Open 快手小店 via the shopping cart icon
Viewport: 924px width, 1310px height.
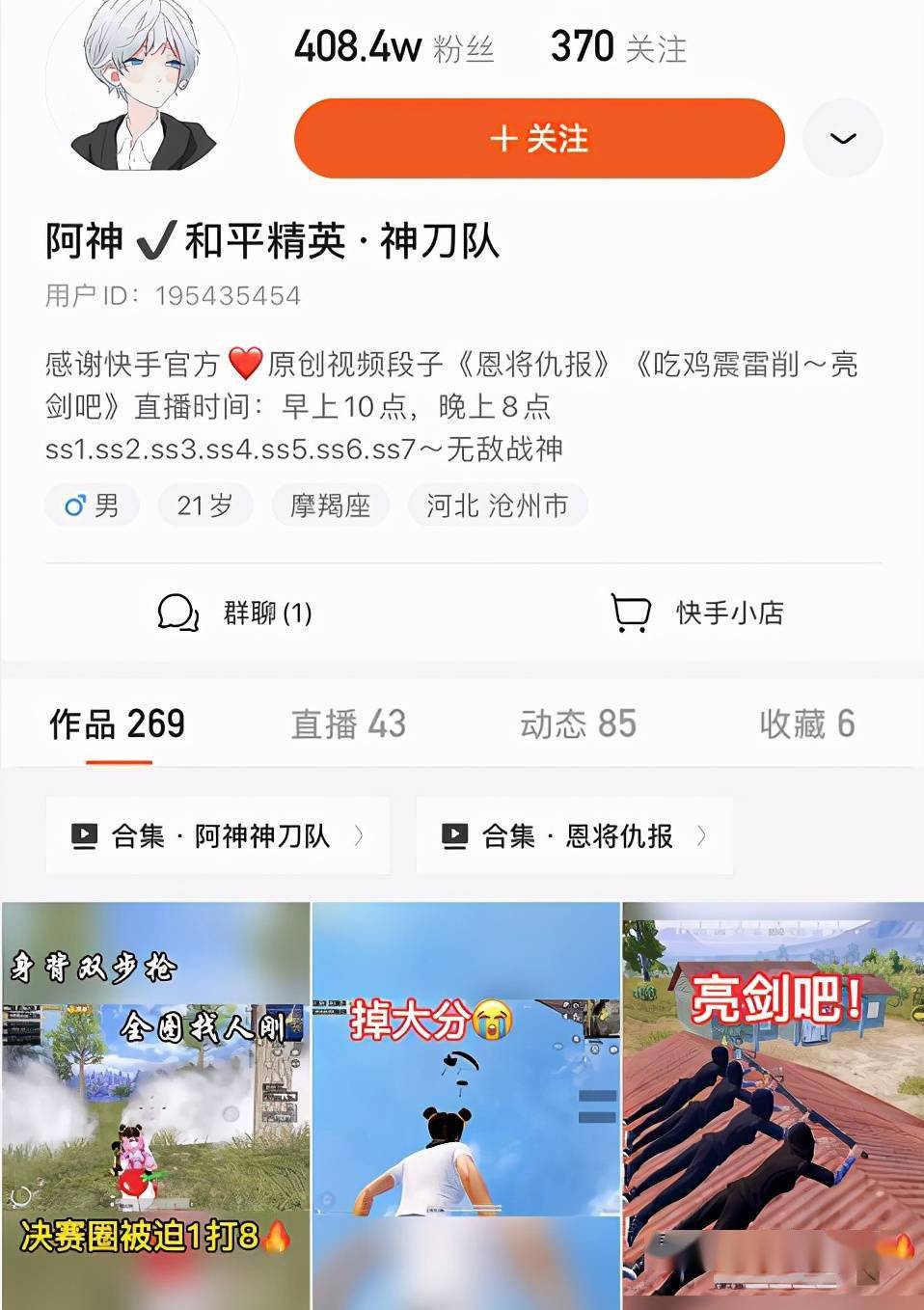(x=631, y=612)
